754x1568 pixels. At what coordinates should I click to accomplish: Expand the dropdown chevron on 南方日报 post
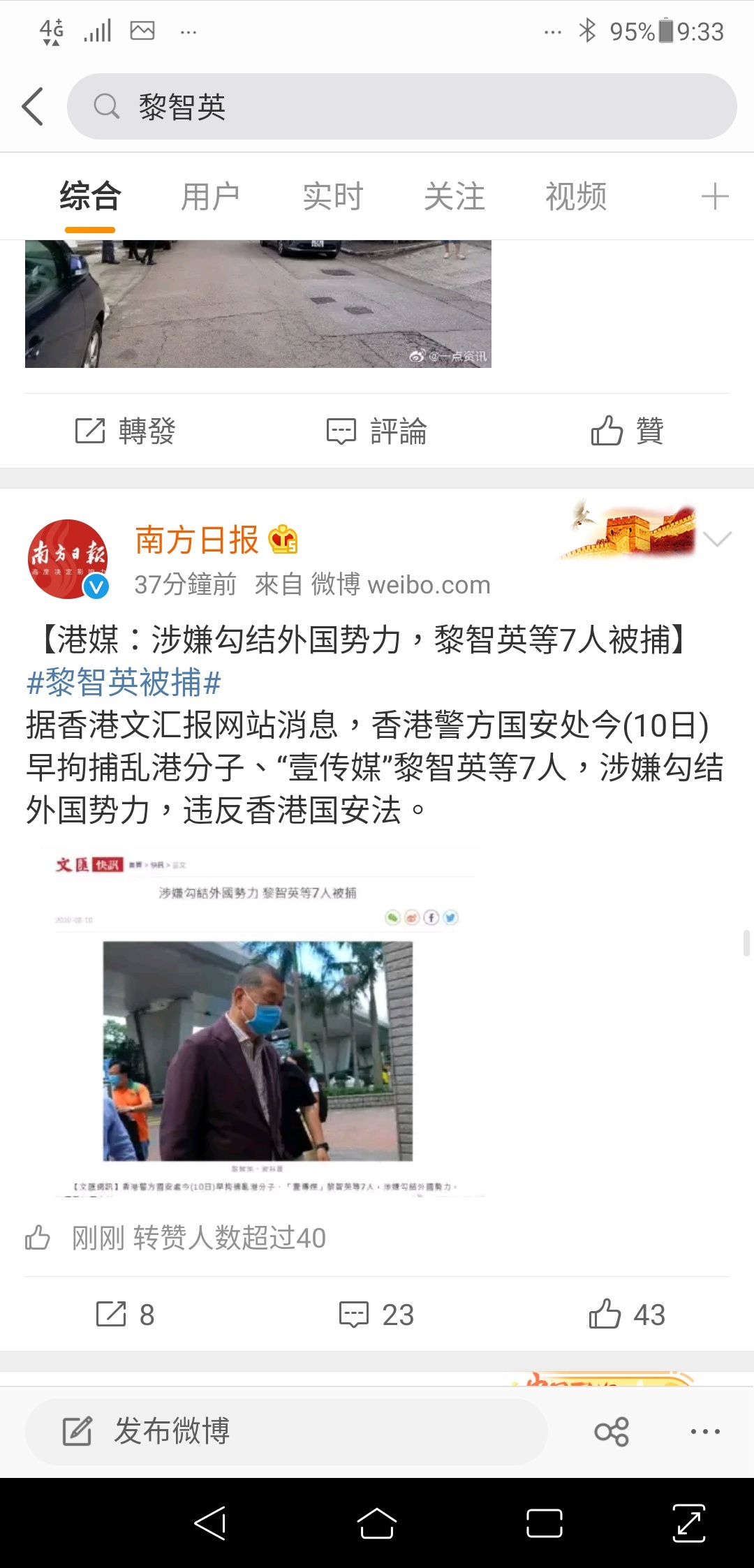pyautogui.click(x=717, y=538)
